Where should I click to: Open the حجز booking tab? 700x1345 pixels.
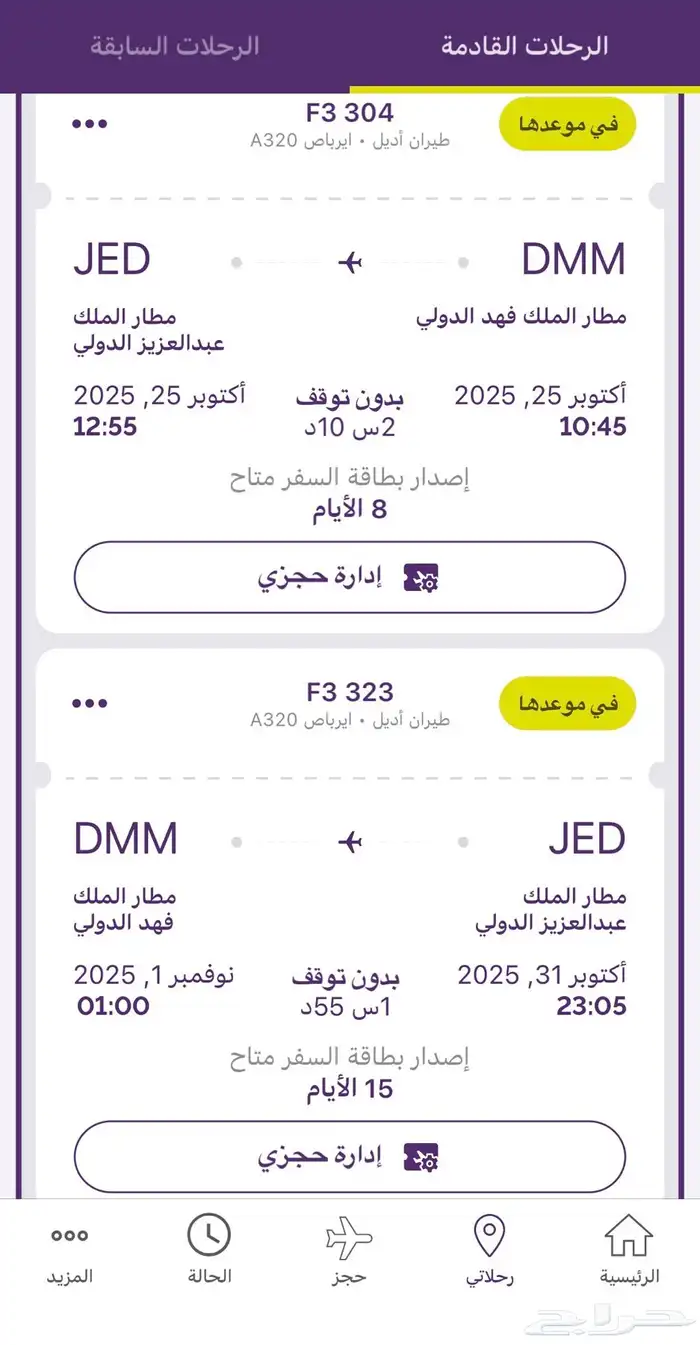pyautogui.click(x=349, y=1250)
